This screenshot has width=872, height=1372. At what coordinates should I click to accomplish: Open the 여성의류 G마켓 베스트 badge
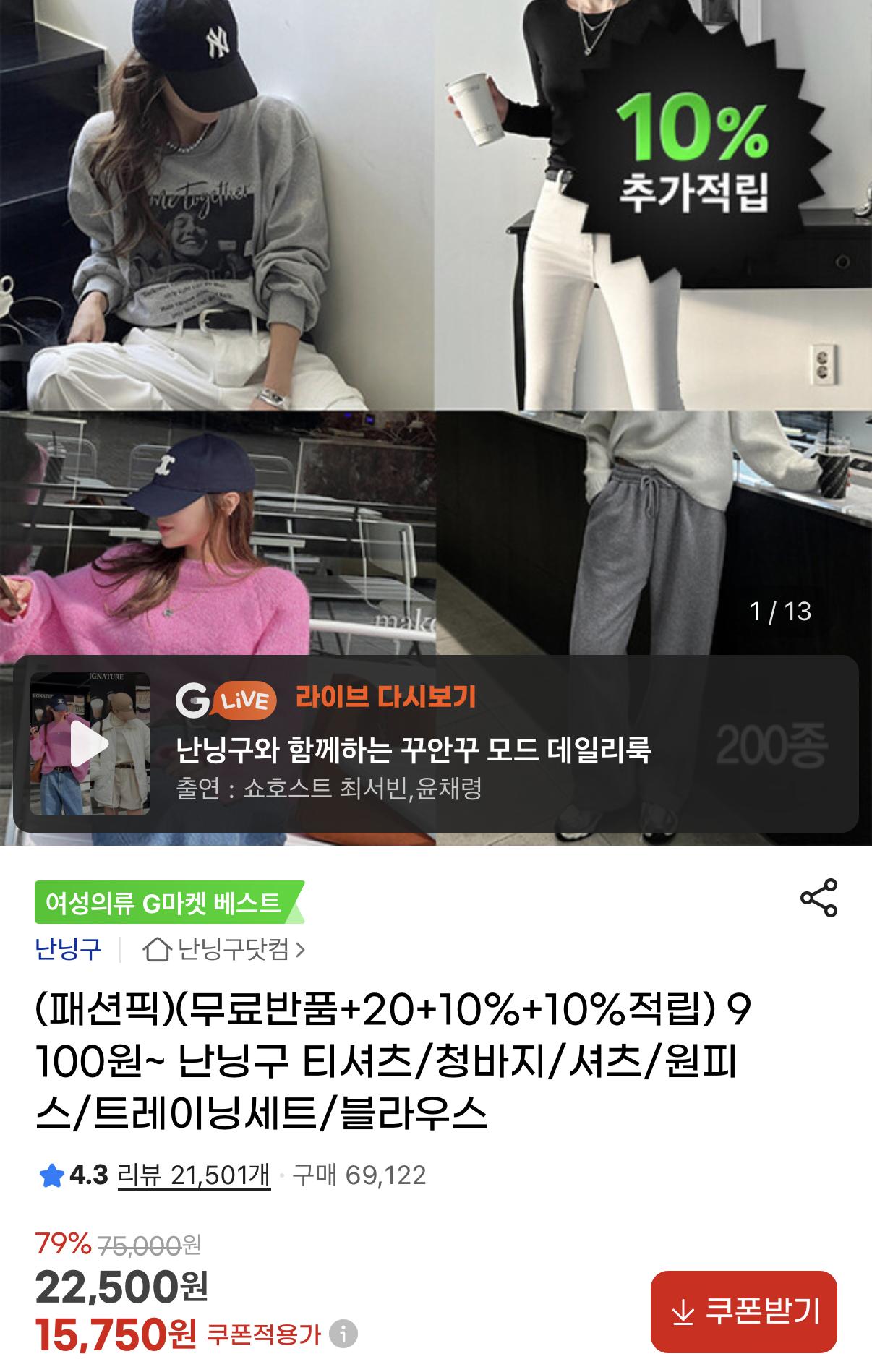click(x=163, y=902)
